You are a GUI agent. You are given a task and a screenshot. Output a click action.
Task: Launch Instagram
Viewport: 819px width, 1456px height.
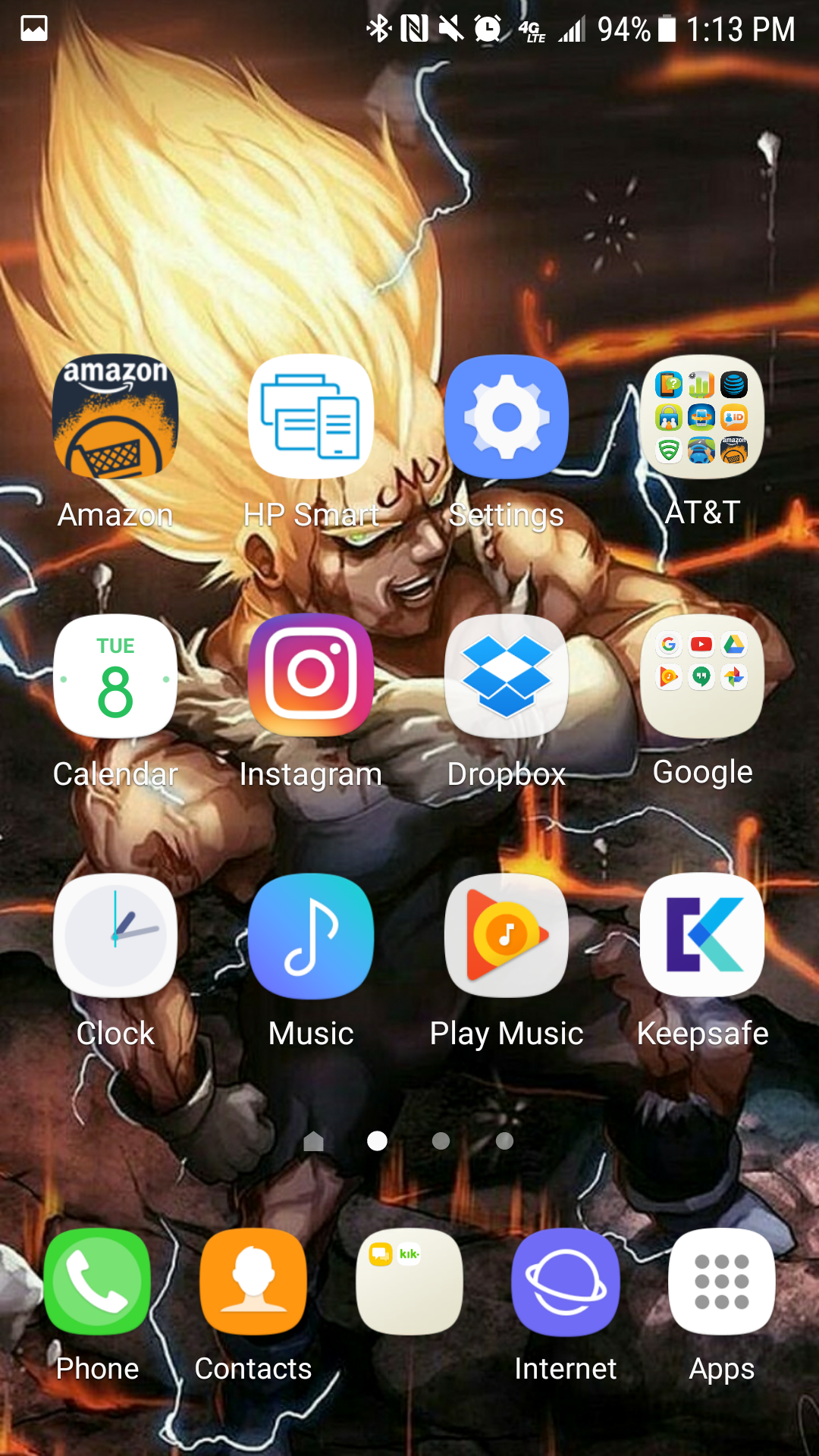pyautogui.click(x=311, y=676)
